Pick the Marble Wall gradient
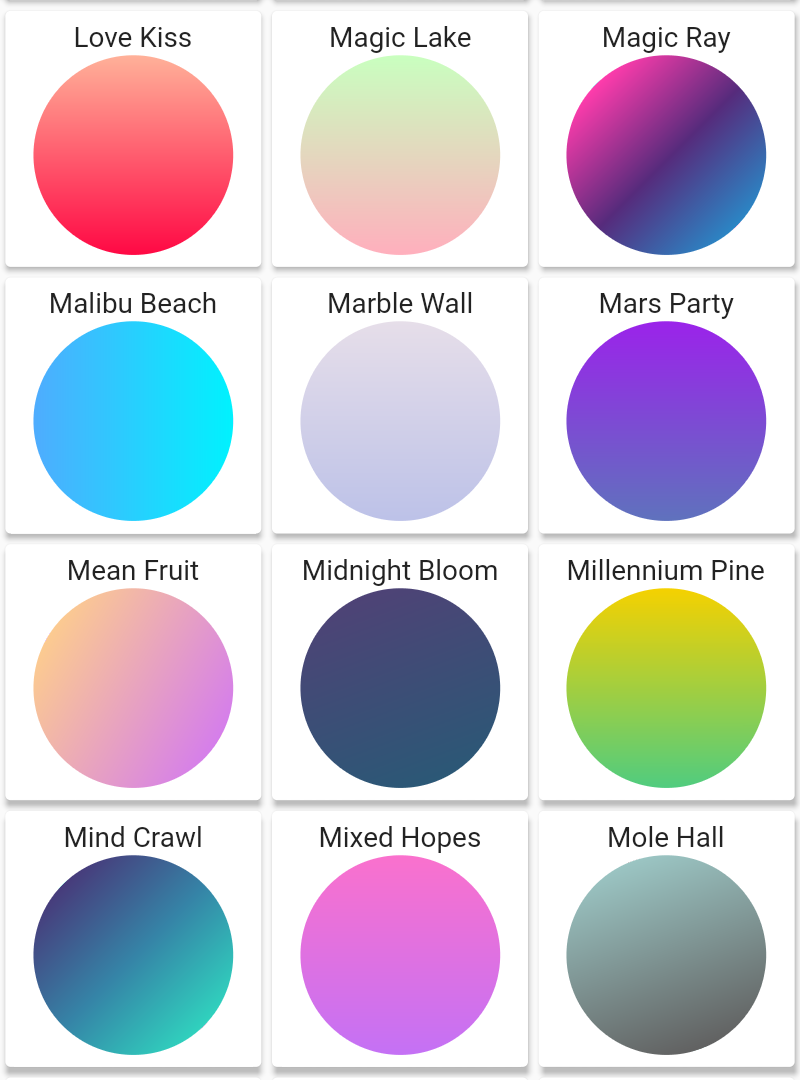Viewport: 800px width, 1080px height. [x=400, y=421]
